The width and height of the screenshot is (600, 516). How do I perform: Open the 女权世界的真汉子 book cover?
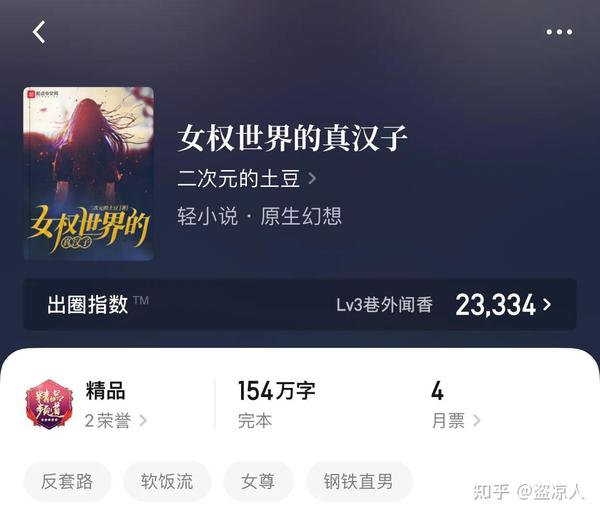[88, 173]
